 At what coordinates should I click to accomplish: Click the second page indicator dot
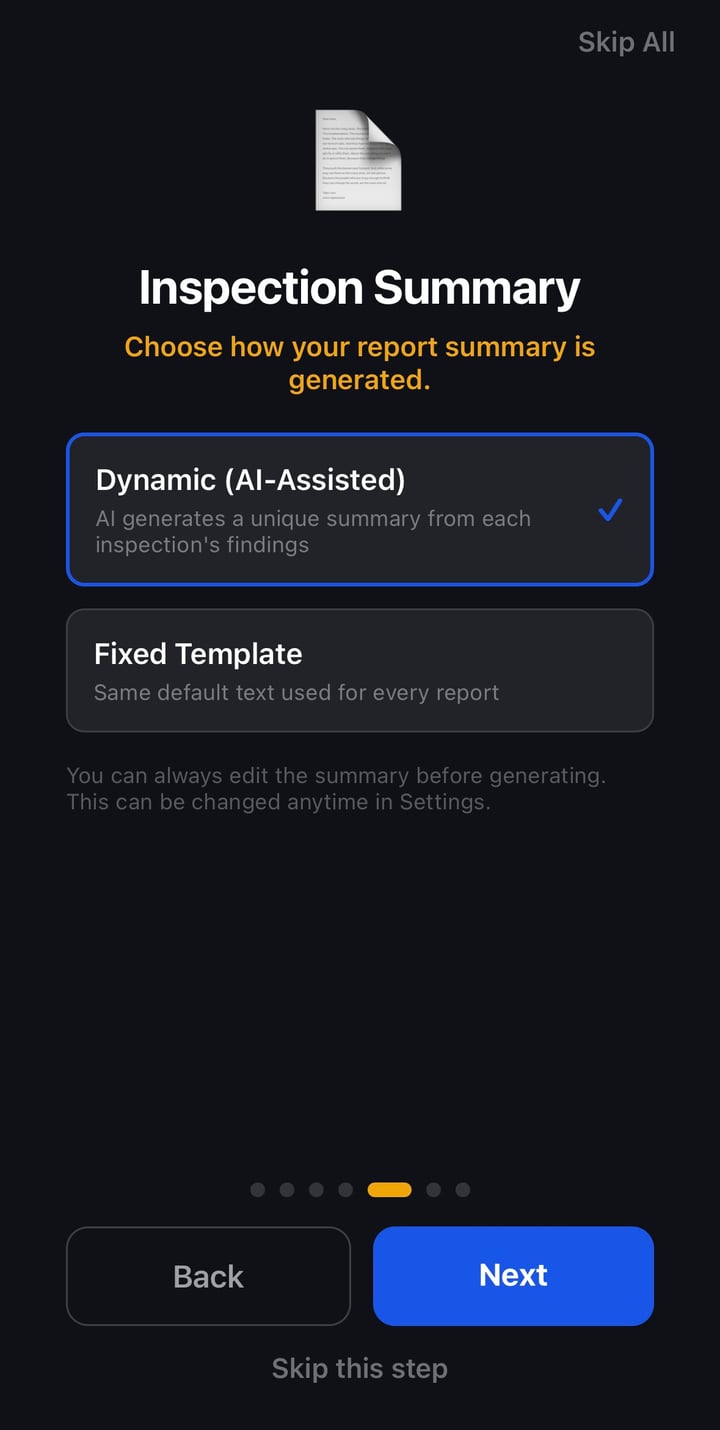(x=286, y=1190)
